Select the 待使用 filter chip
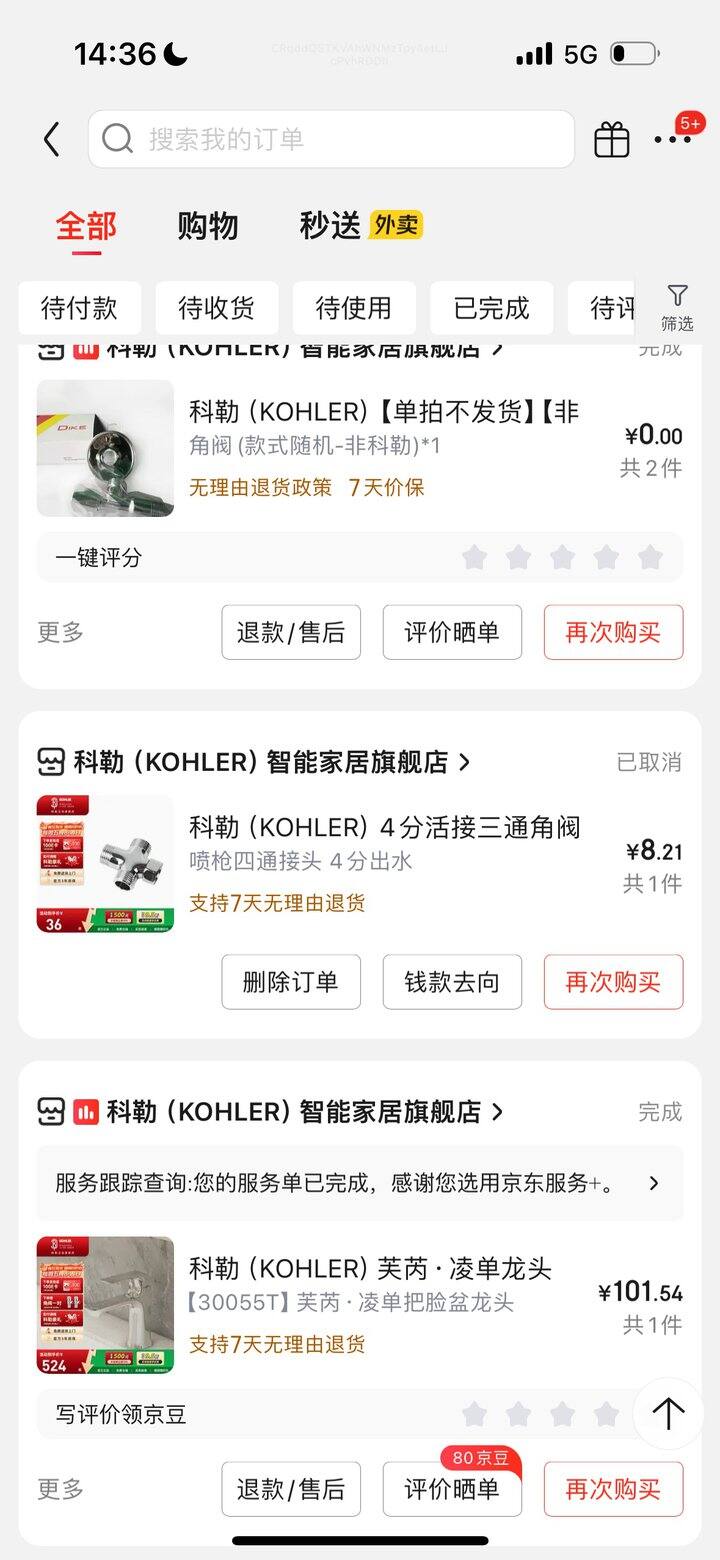 click(354, 308)
